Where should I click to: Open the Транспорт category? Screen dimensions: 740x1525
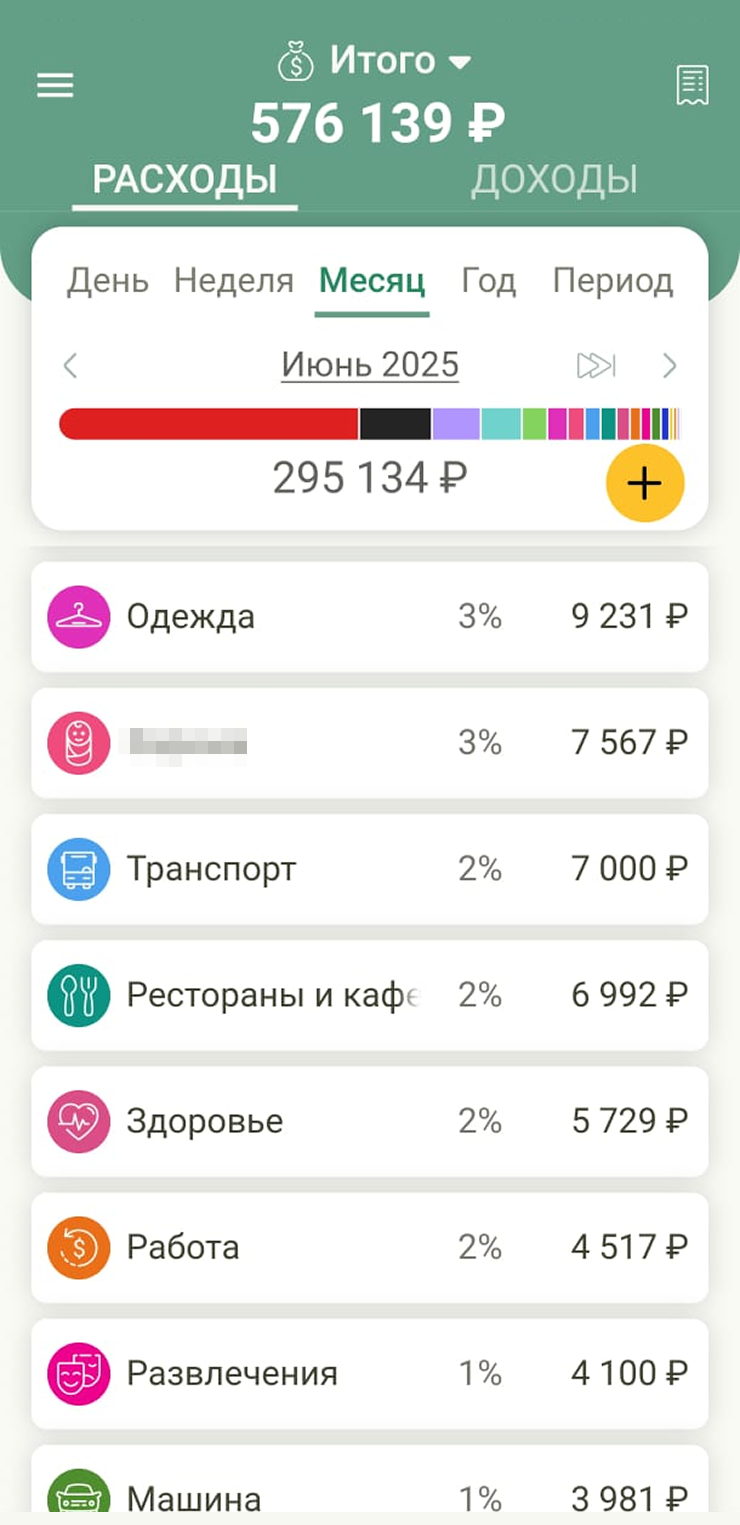tap(370, 869)
